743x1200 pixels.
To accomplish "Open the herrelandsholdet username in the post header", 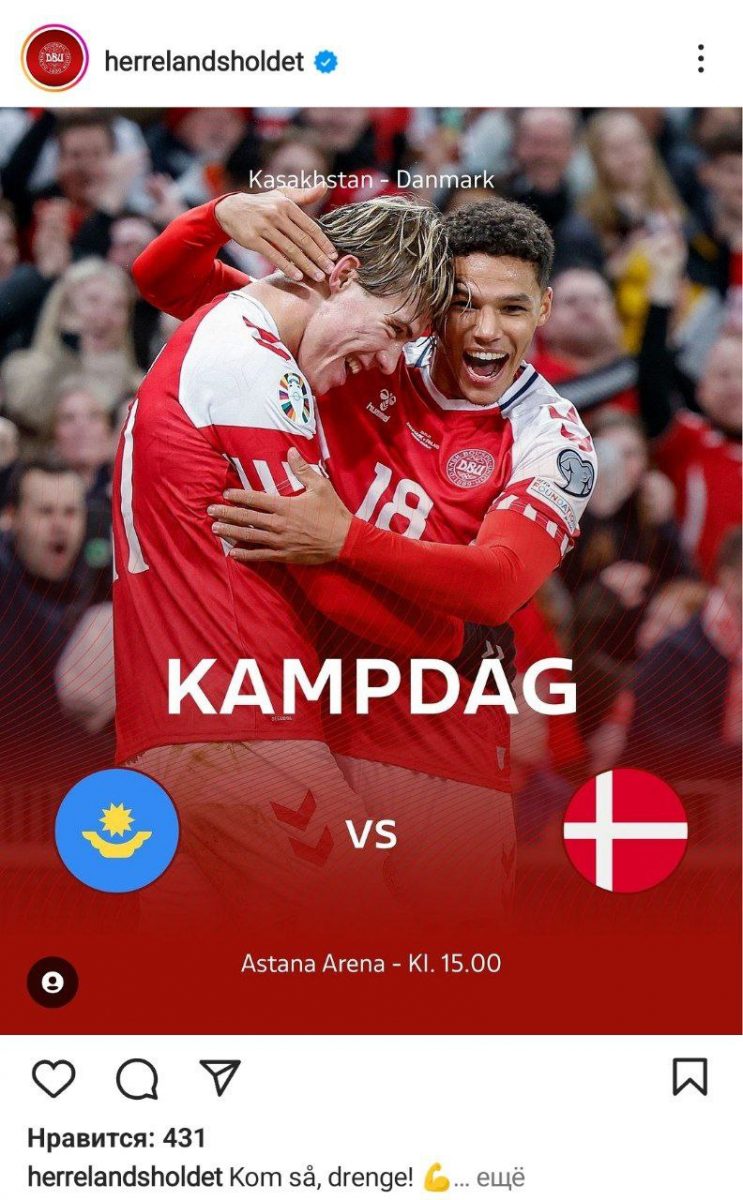I will [204, 61].
